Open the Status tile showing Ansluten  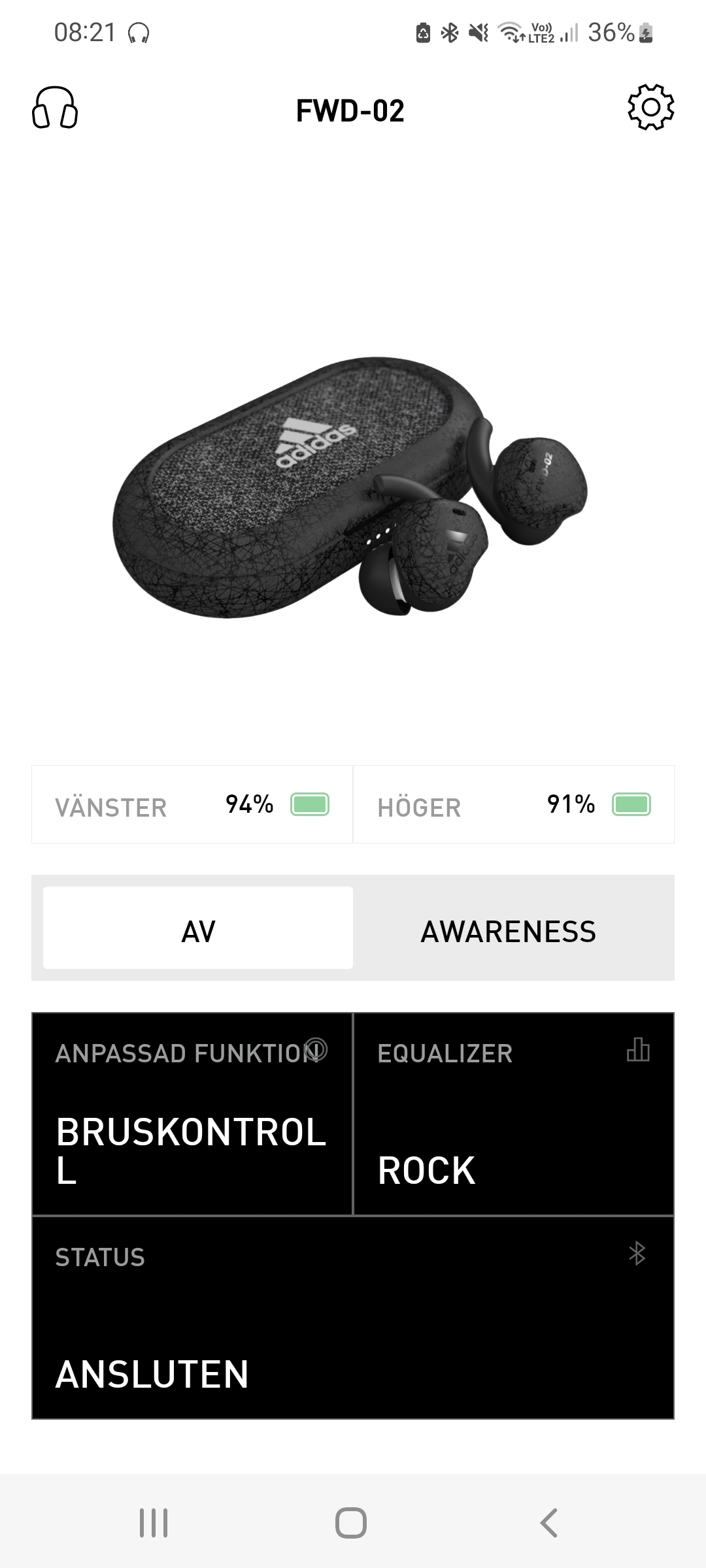tap(353, 1316)
